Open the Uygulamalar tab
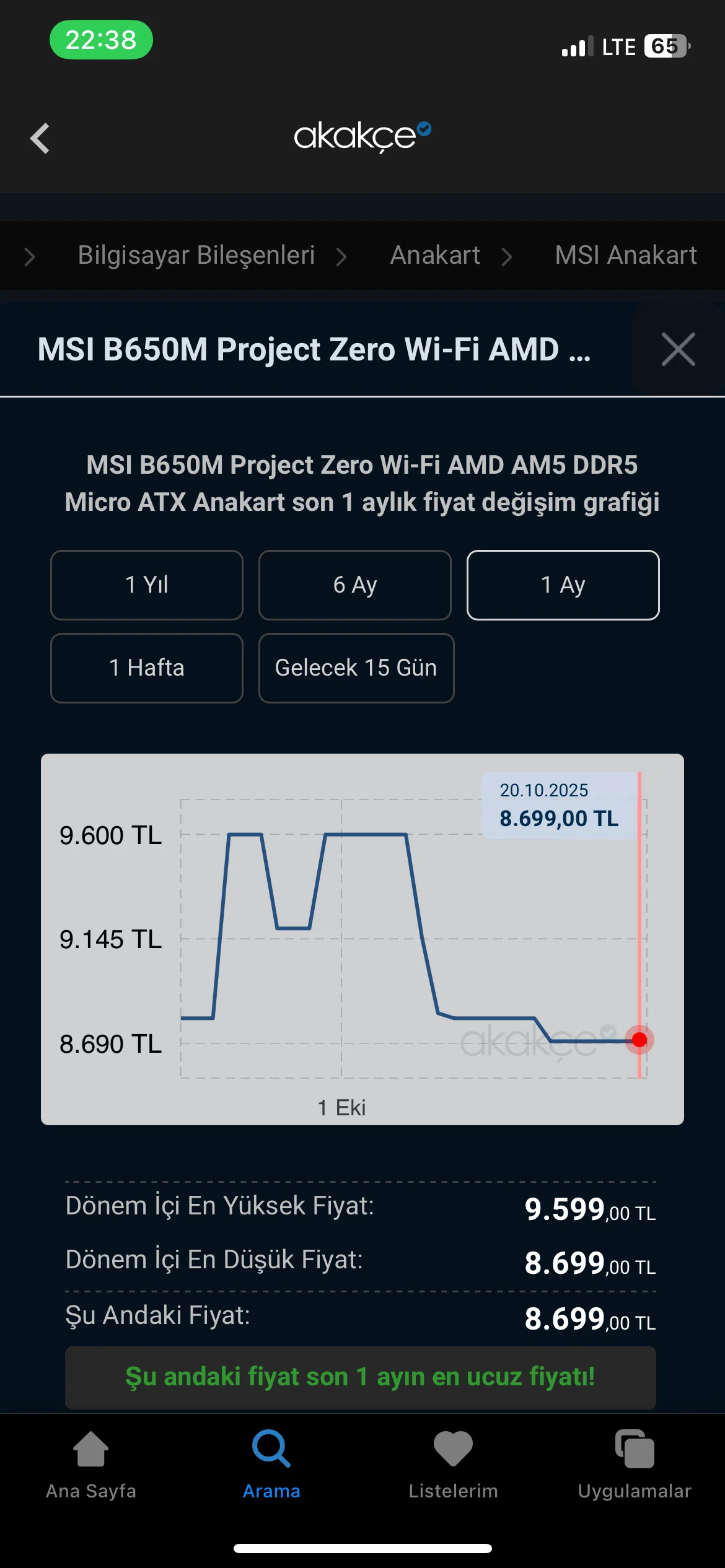Viewport: 725px width, 1568px height. point(634,1465)
